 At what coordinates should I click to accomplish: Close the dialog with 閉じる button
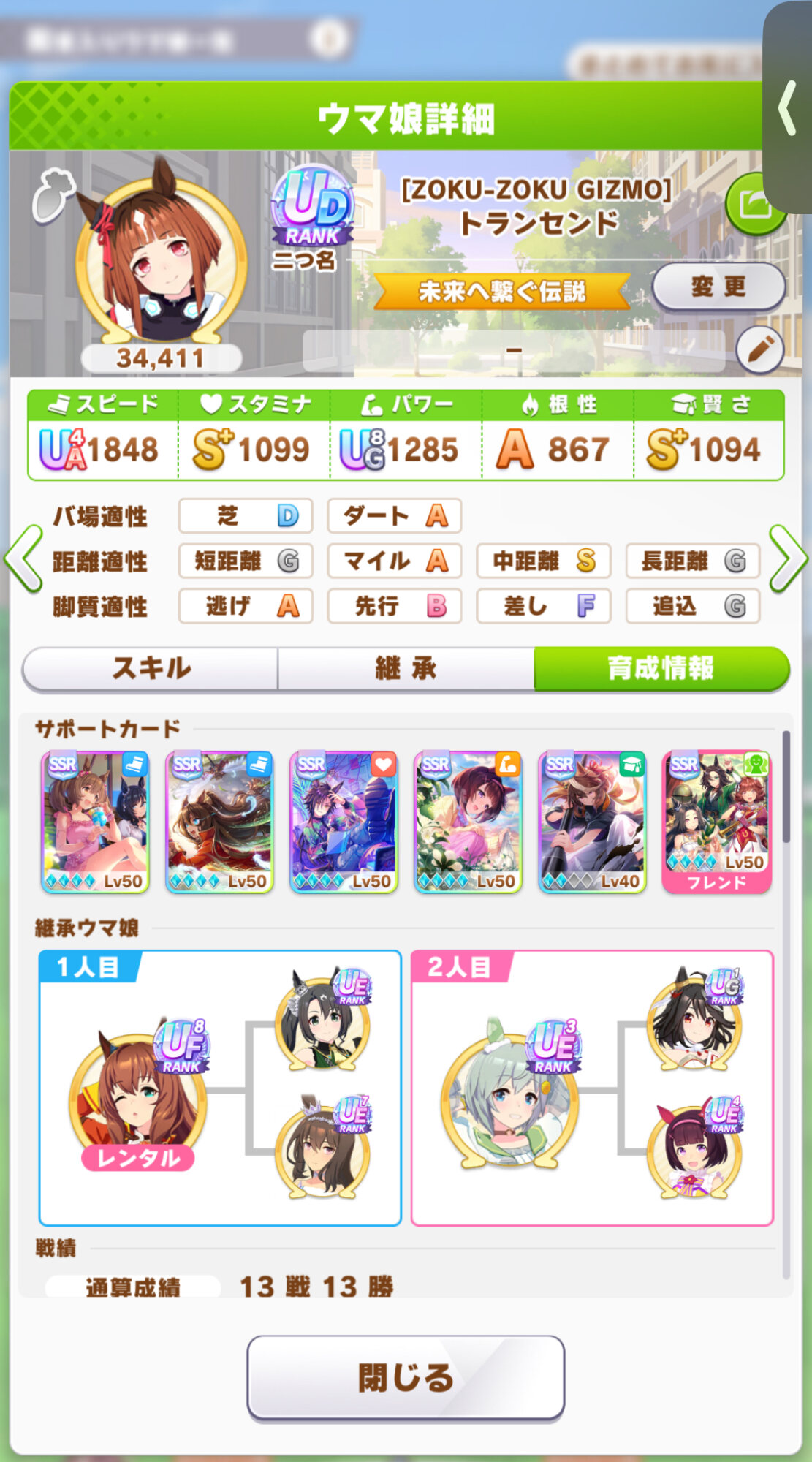point(406,1377)
